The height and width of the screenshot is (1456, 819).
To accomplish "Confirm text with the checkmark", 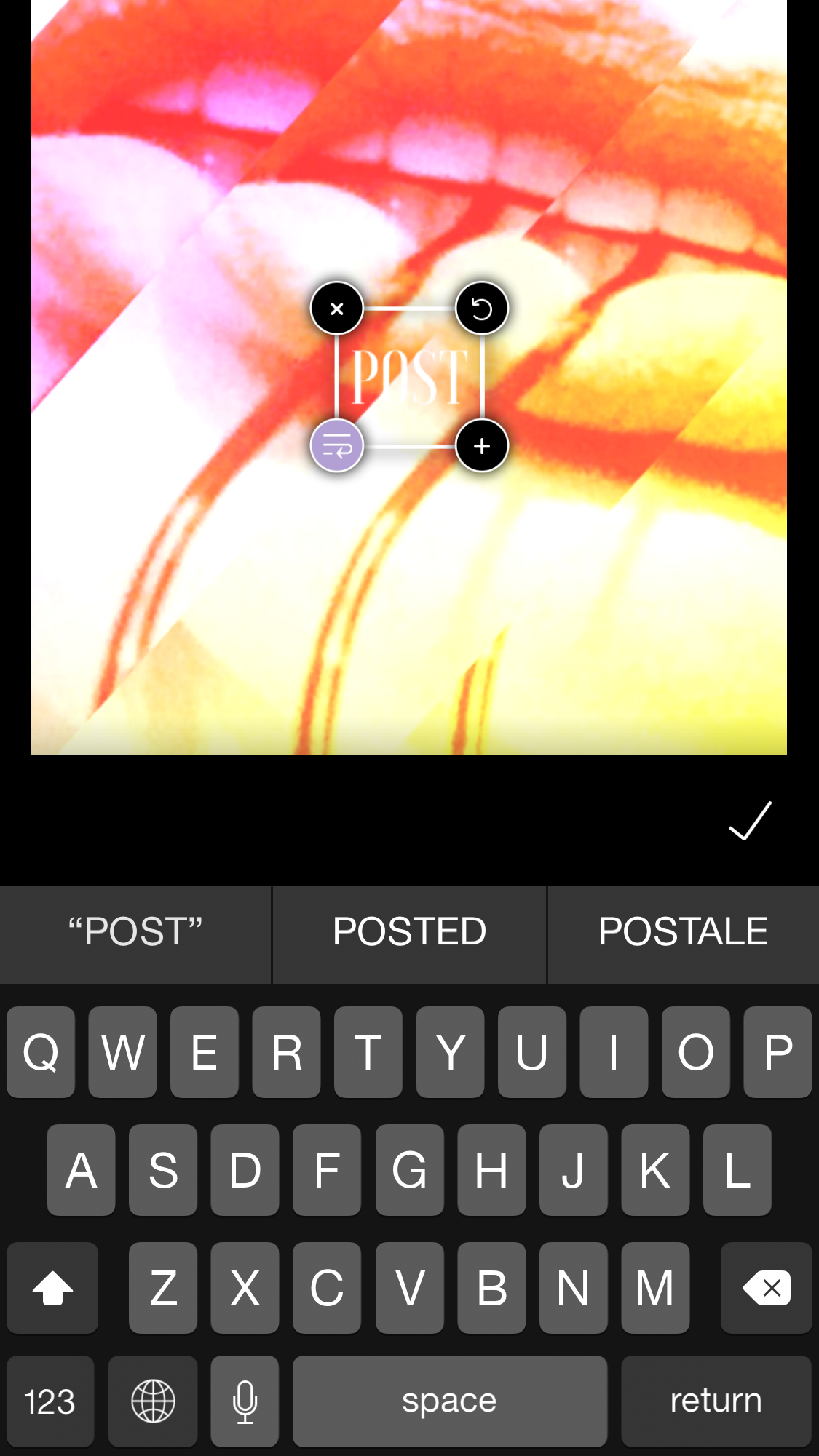I will click(750, 821).
